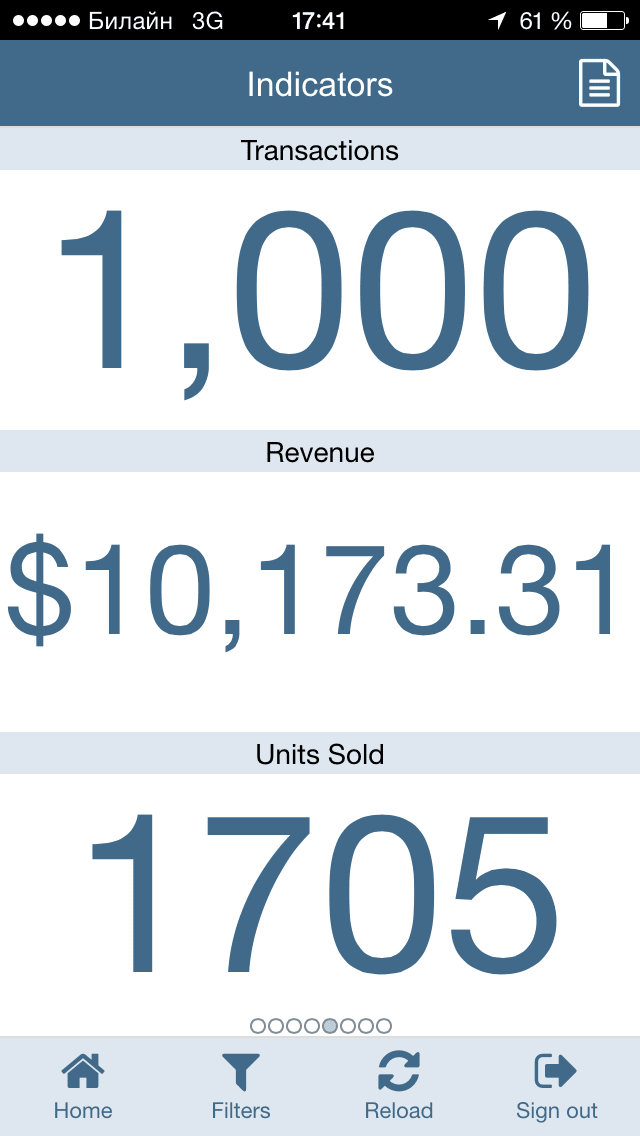Image resolution: width=640 pixels, height=1136 pixels.
Task: Open the Filters option
Action: (241, 1086)
